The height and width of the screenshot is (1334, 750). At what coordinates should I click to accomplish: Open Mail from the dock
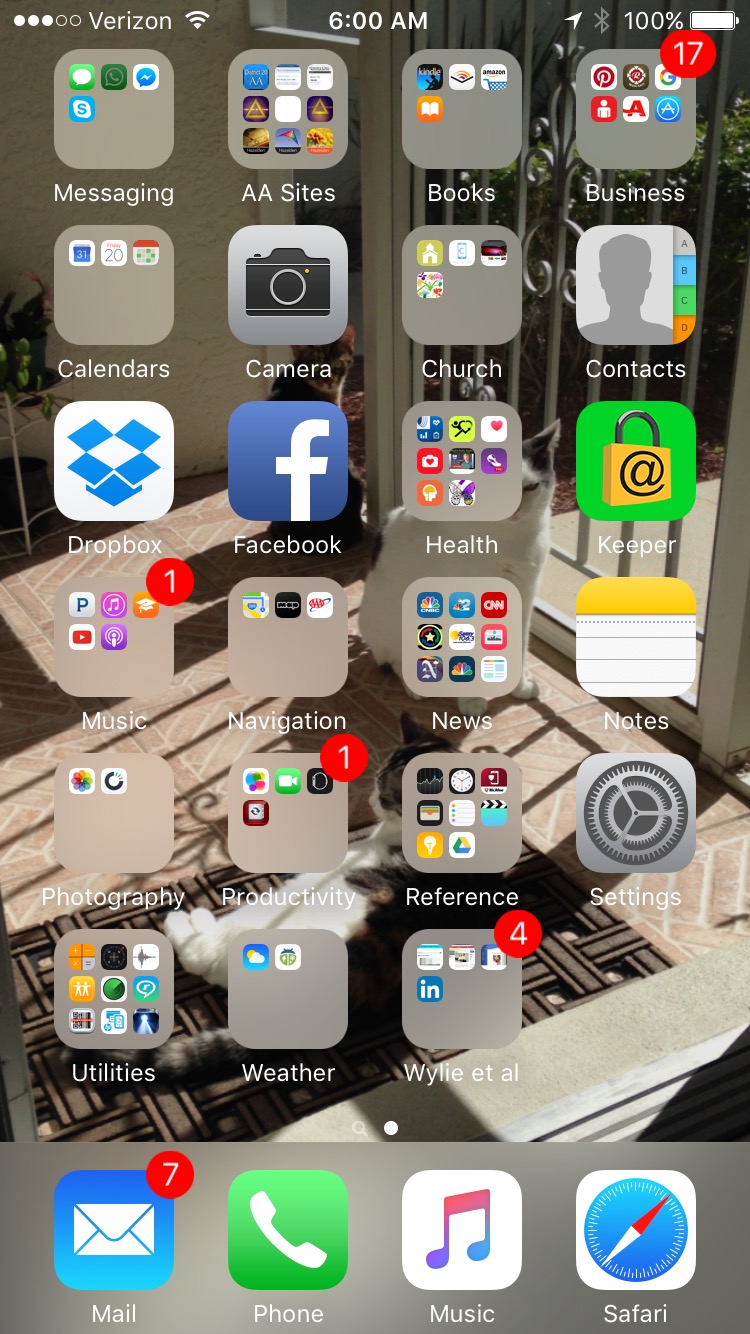113,1230
